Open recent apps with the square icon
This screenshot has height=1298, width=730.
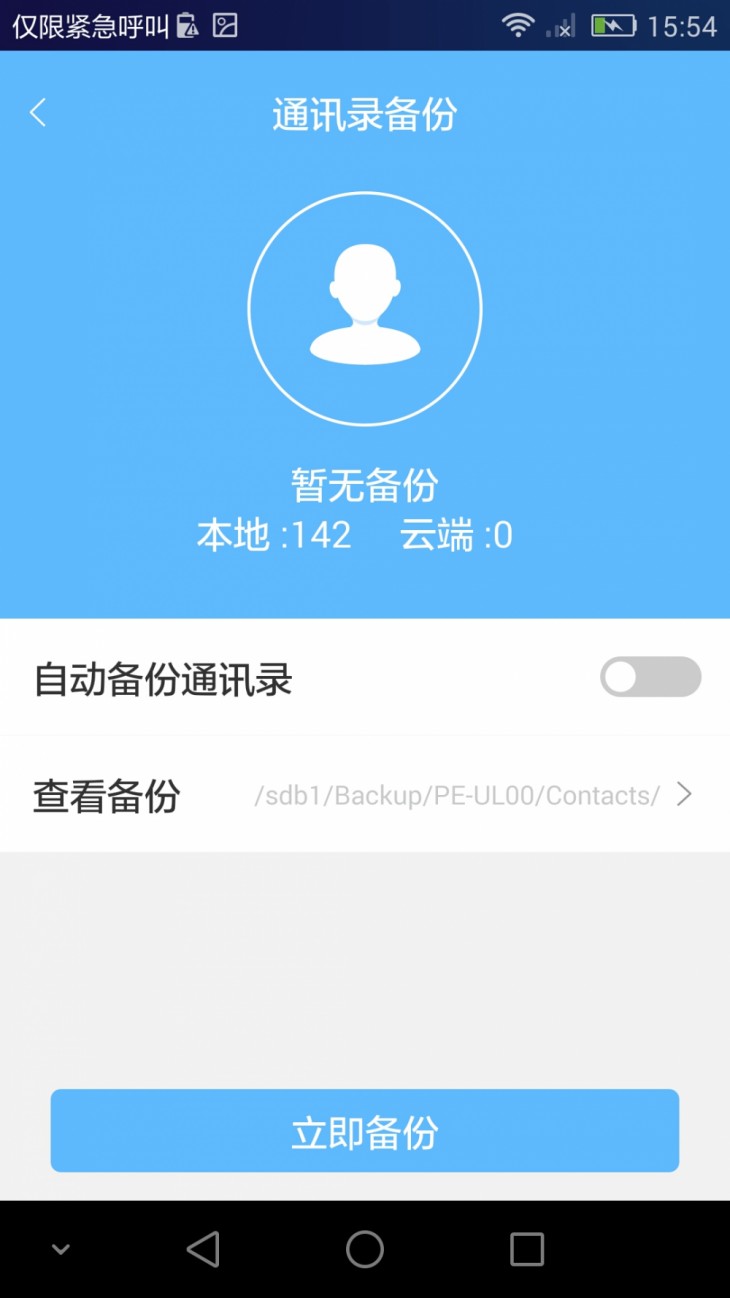[x=527, y=1248]
